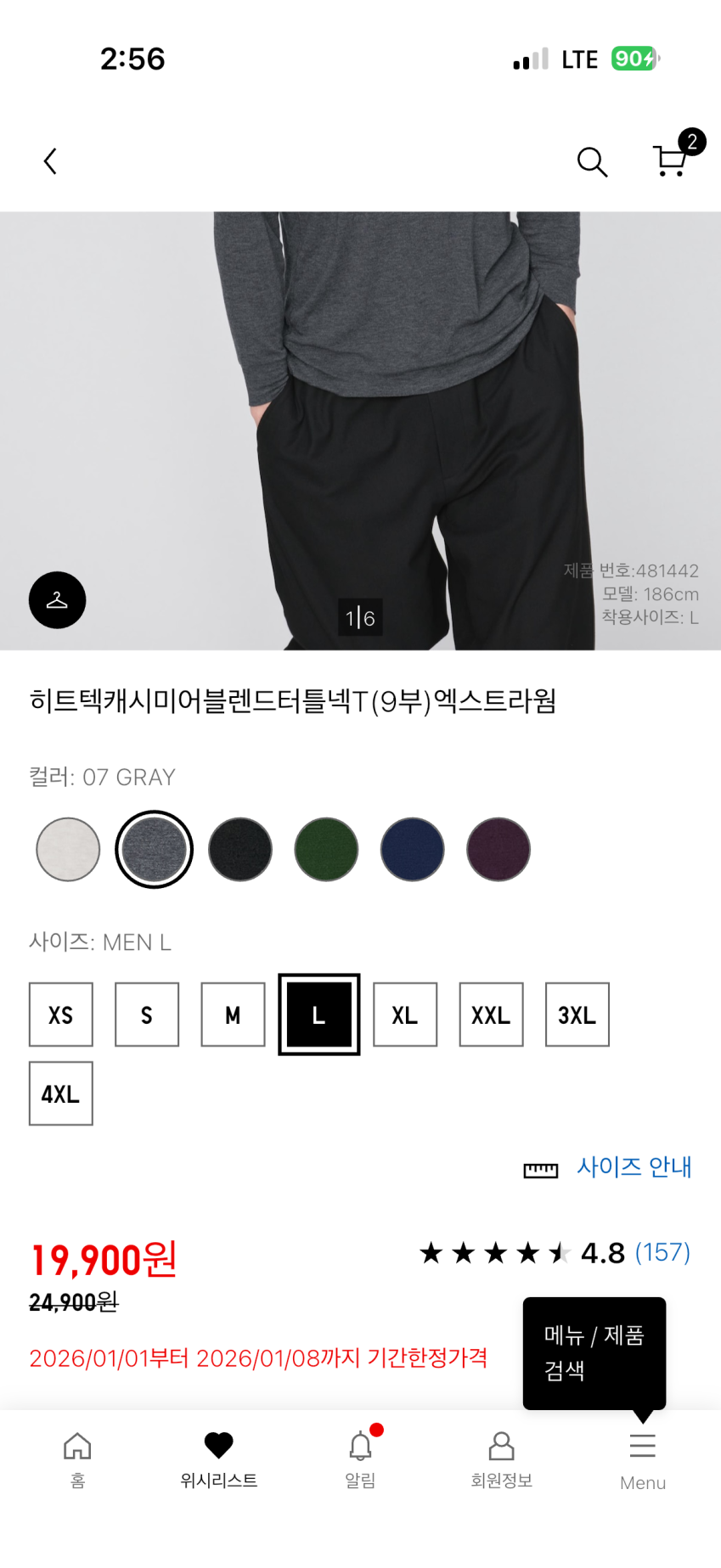Open the search icon

(592, 161)
